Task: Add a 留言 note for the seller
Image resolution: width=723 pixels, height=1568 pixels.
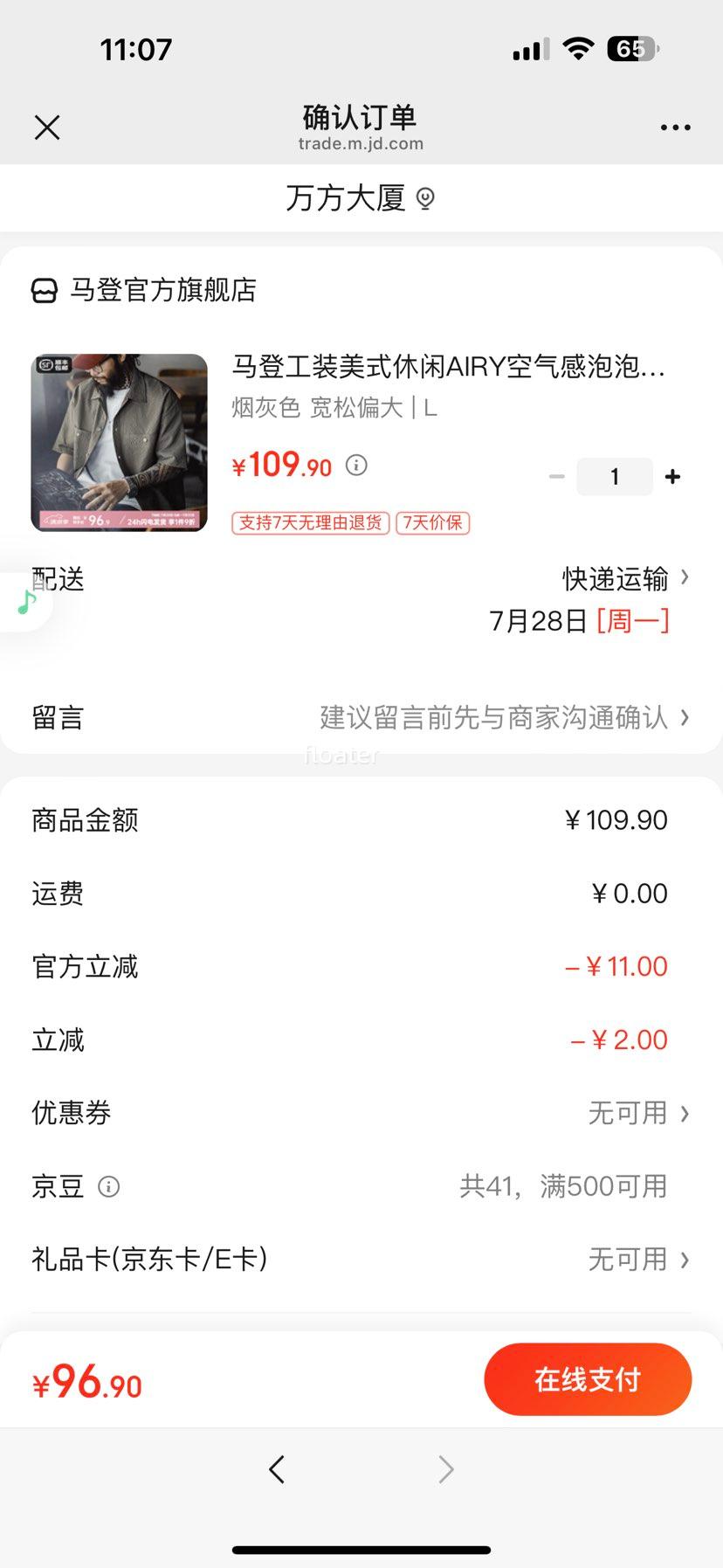Action: coord(361,718)
